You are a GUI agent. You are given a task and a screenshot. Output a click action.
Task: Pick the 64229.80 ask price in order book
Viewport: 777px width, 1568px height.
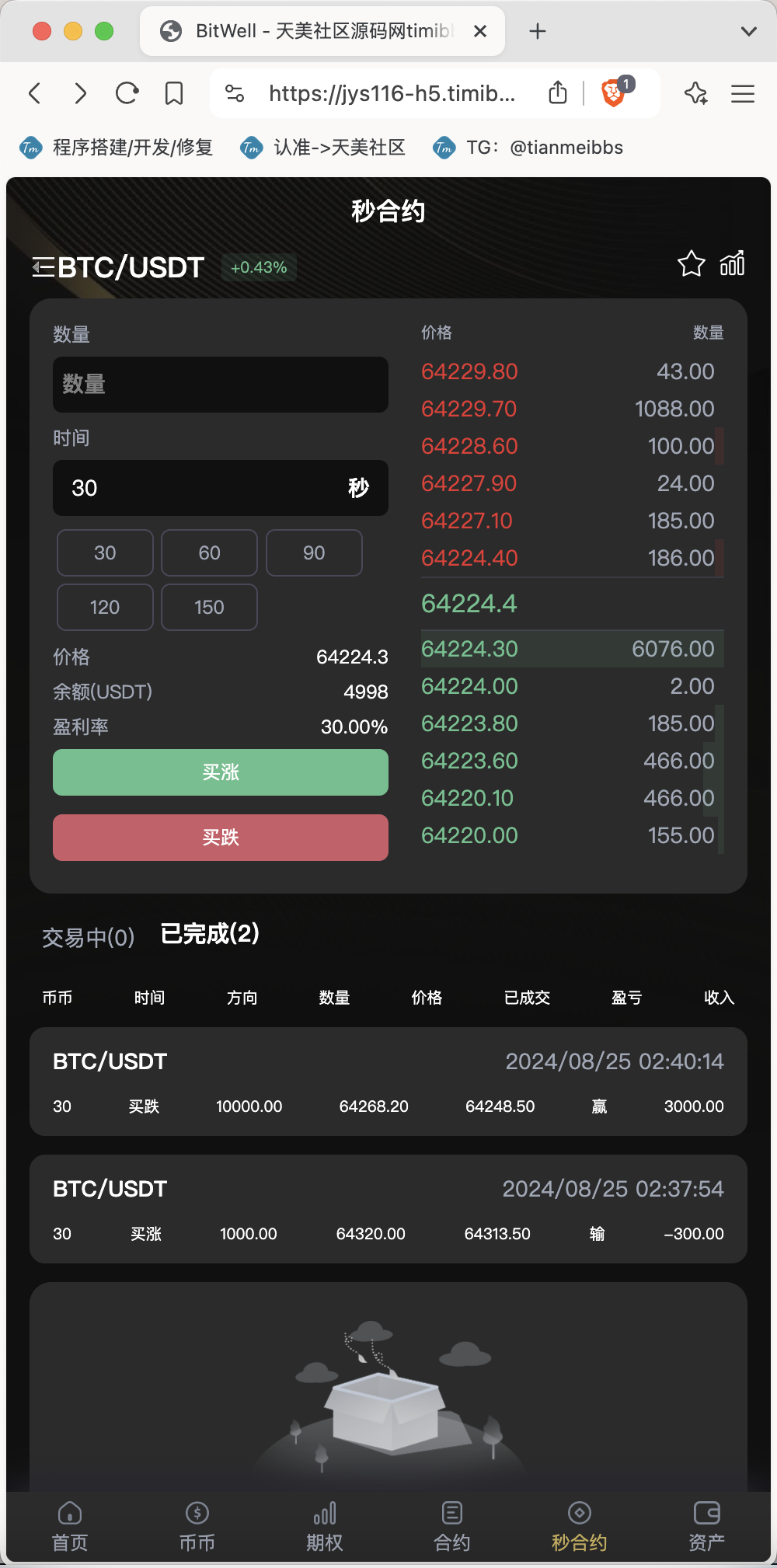pyautogui.click(x=469, y=371)
